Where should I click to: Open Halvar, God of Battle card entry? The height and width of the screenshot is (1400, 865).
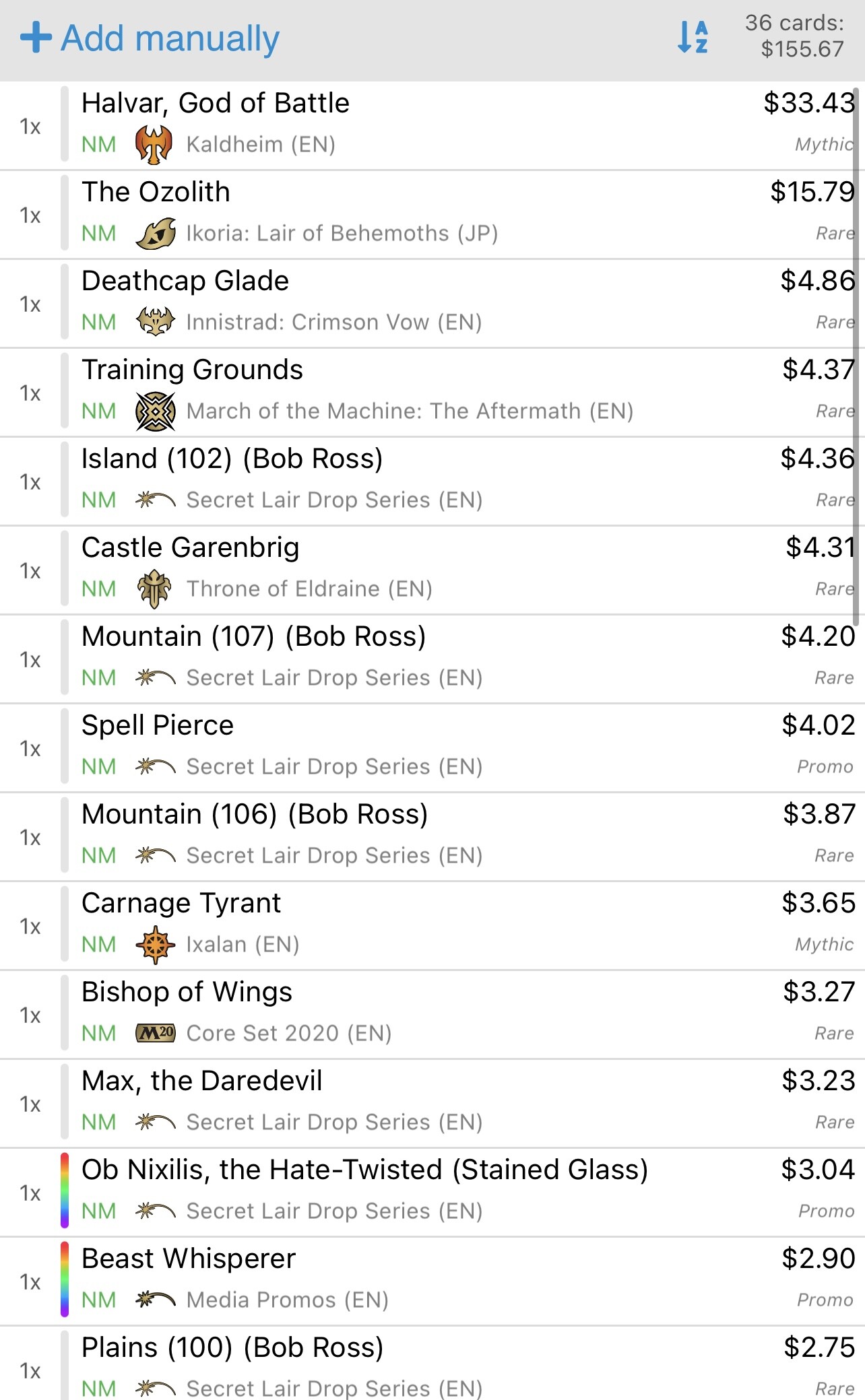[x=433, y=126]
